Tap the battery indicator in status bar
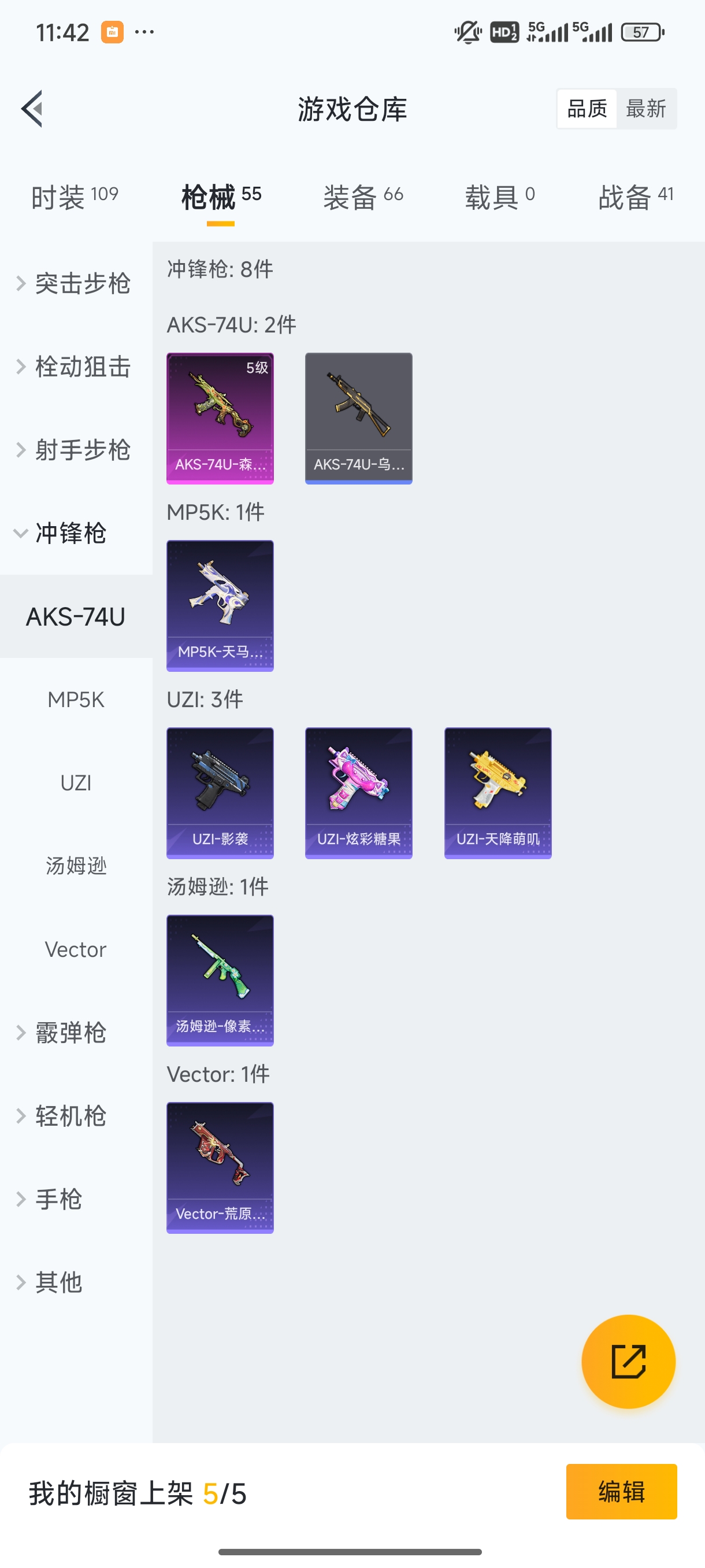Viewport: 705px width, 1568px height. point(642,32)
